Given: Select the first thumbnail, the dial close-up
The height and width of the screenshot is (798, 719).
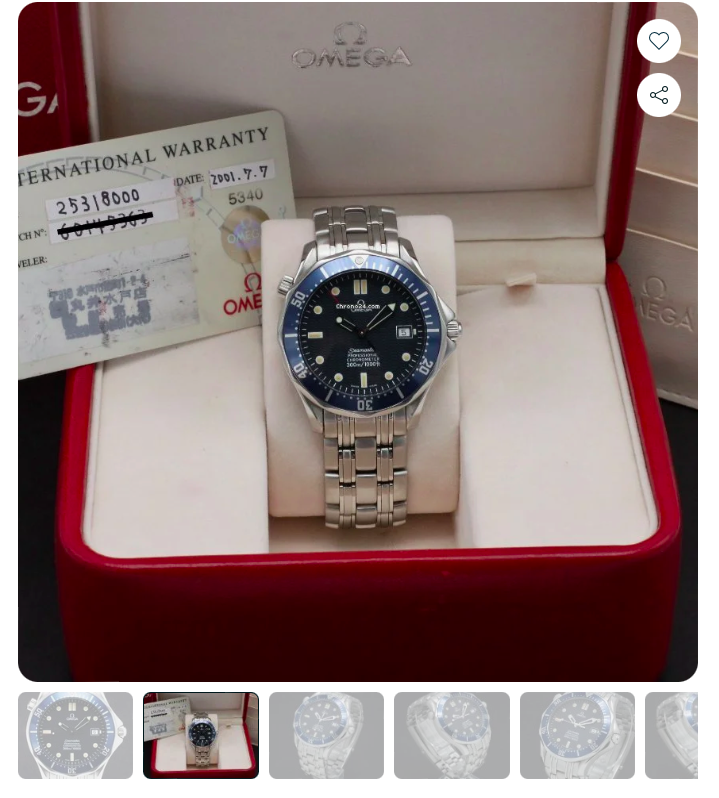Looking at the screenshot, I should 75,735.
